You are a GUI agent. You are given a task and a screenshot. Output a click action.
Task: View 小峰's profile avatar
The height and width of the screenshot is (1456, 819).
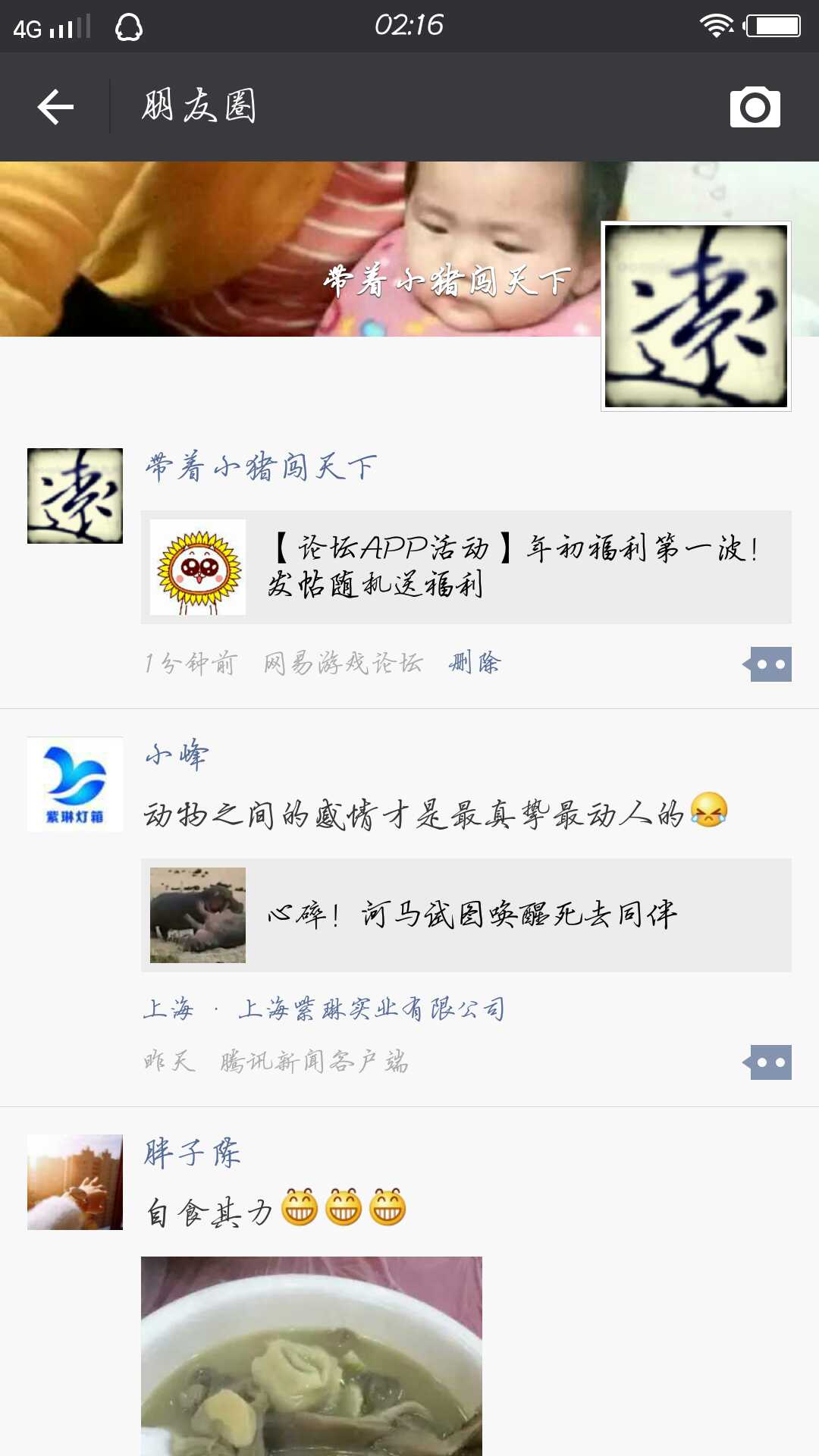coord(75,784)
